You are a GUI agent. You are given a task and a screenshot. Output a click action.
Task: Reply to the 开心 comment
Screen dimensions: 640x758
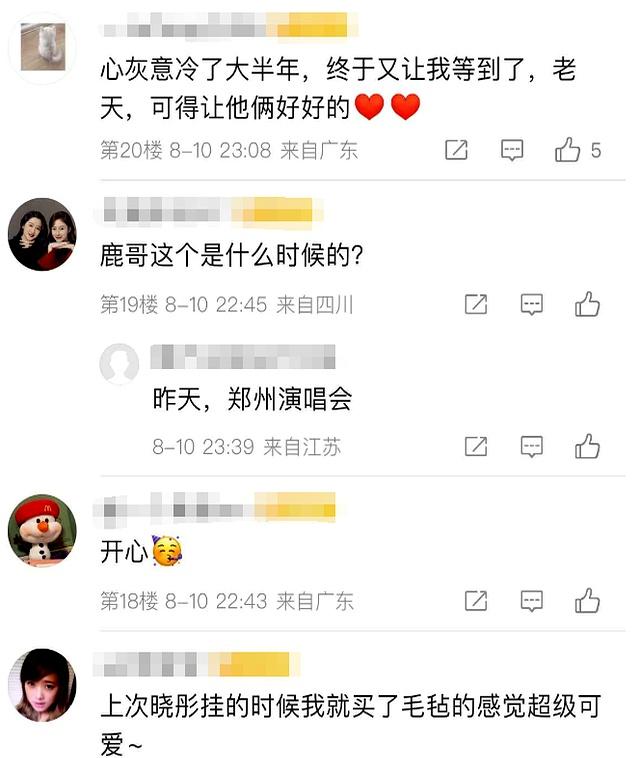532,601
